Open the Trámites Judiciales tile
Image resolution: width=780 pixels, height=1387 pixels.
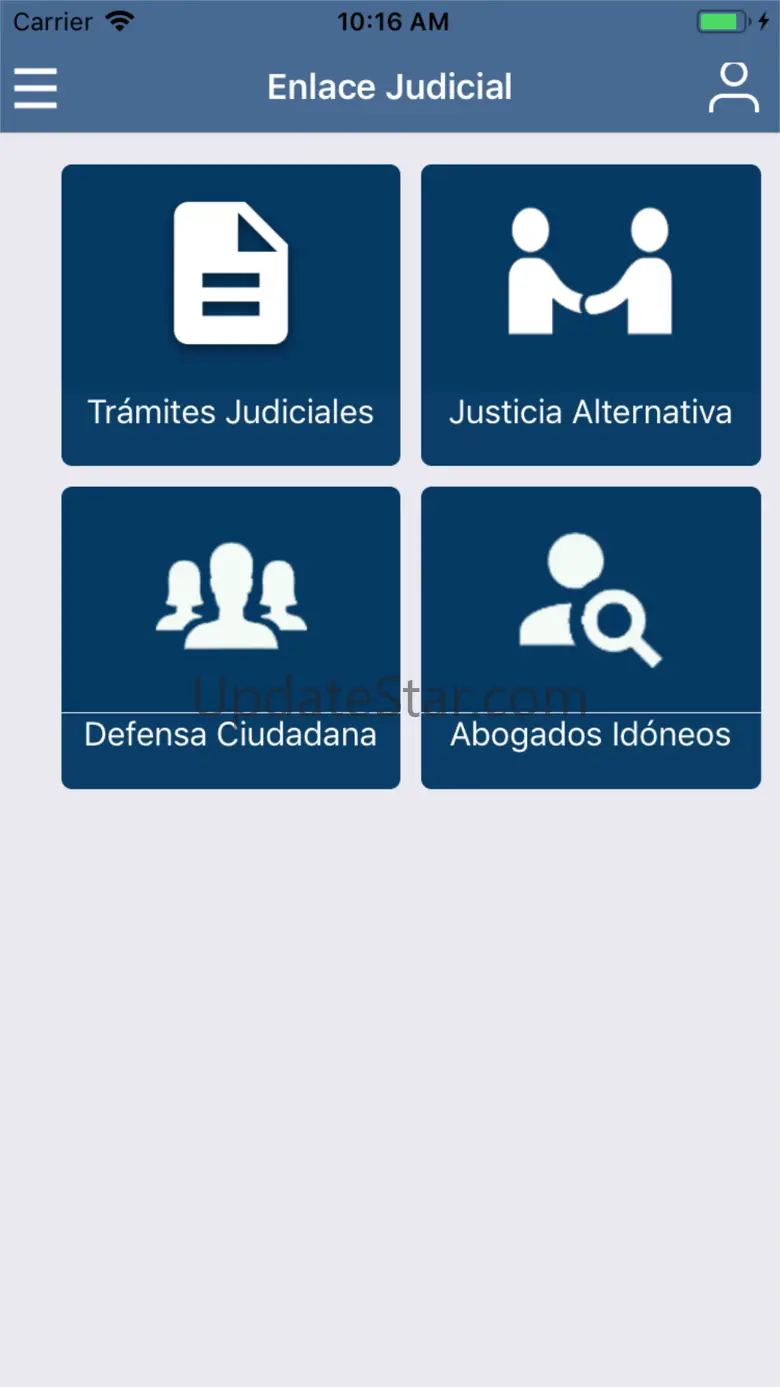point(231,315)
